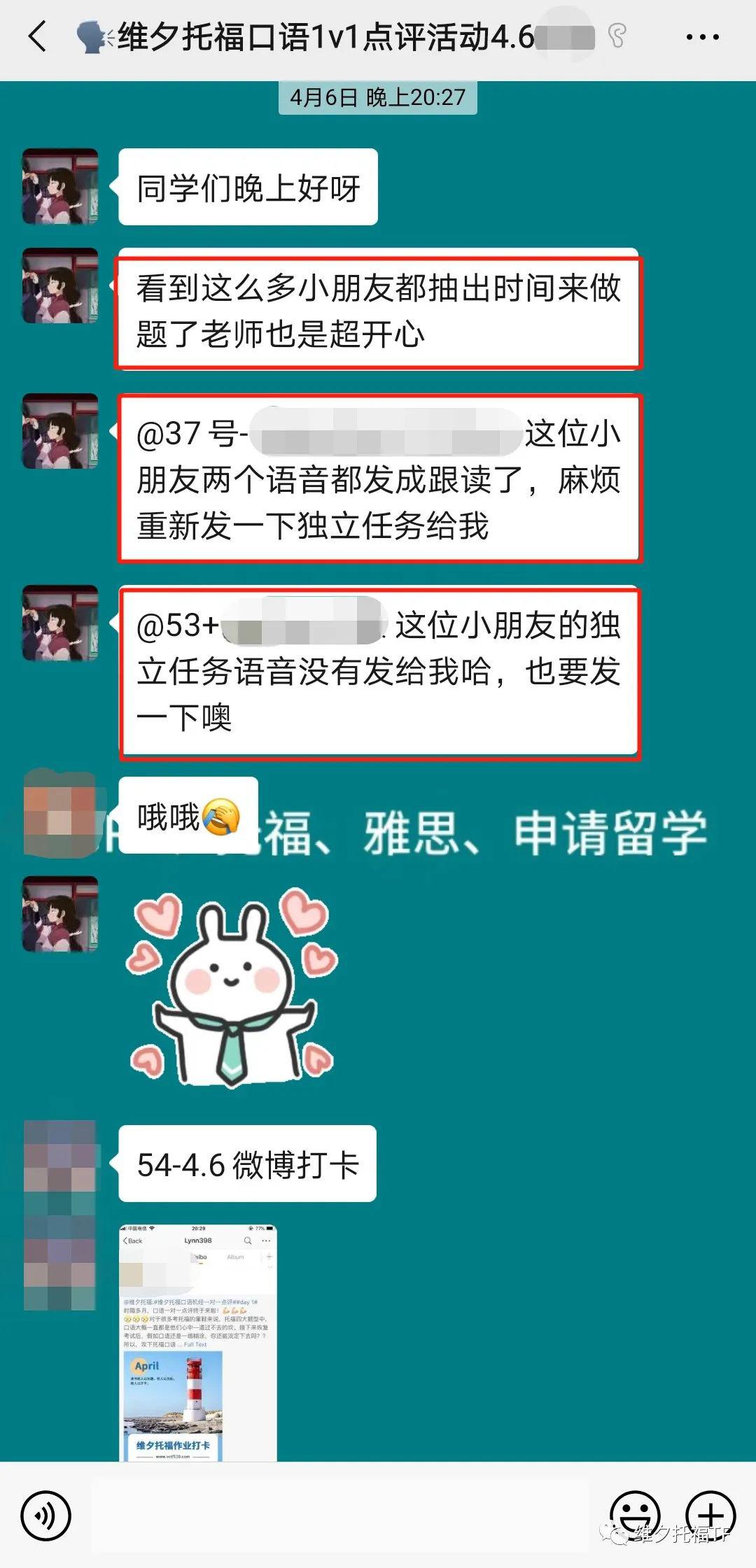Open the emoji picker
This screenshot has width=756, height=1568.
point(635,1516)
